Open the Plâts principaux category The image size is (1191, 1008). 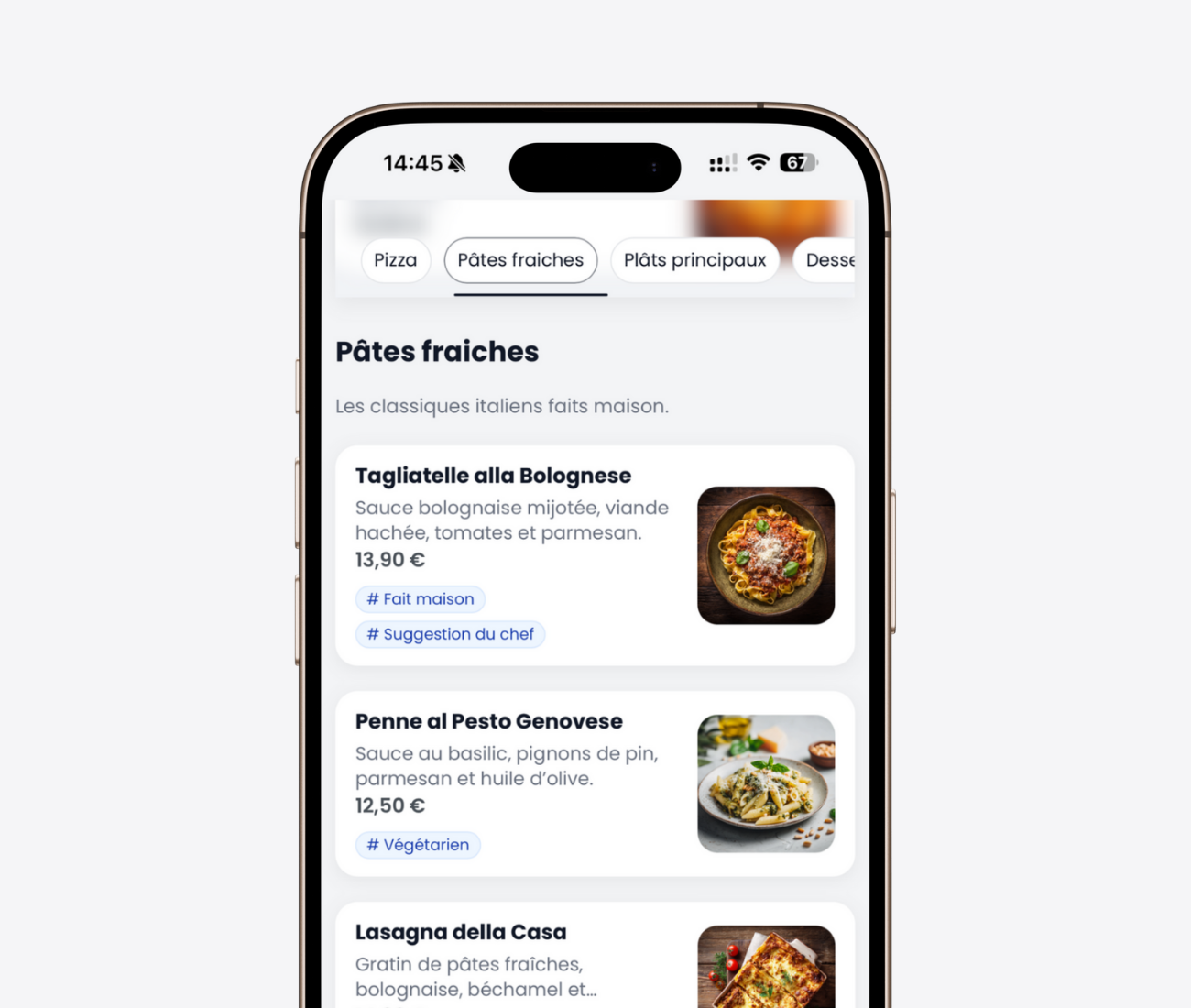pos(694,260)
